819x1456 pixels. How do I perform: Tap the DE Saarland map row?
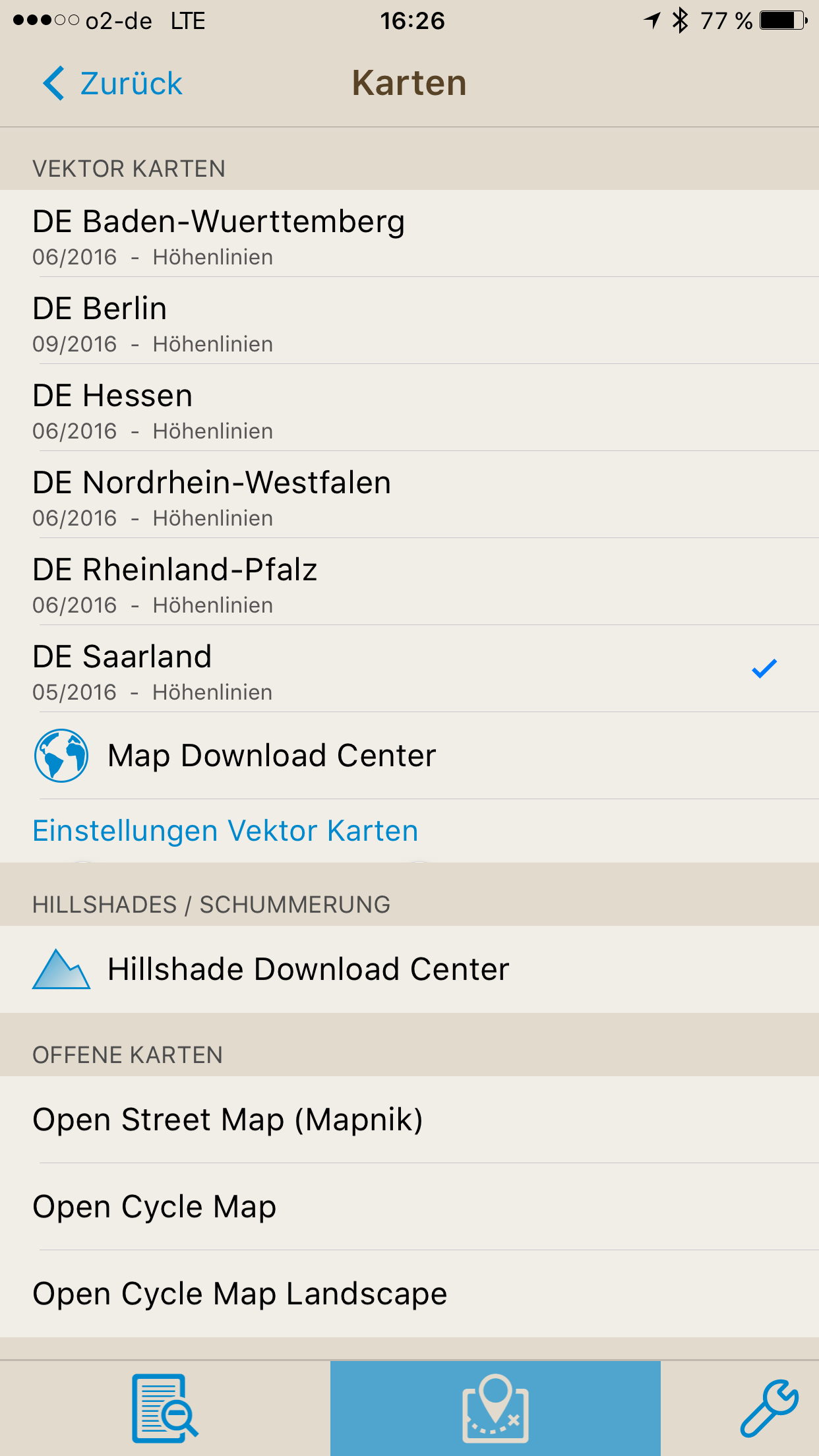[x=409, y=669]
